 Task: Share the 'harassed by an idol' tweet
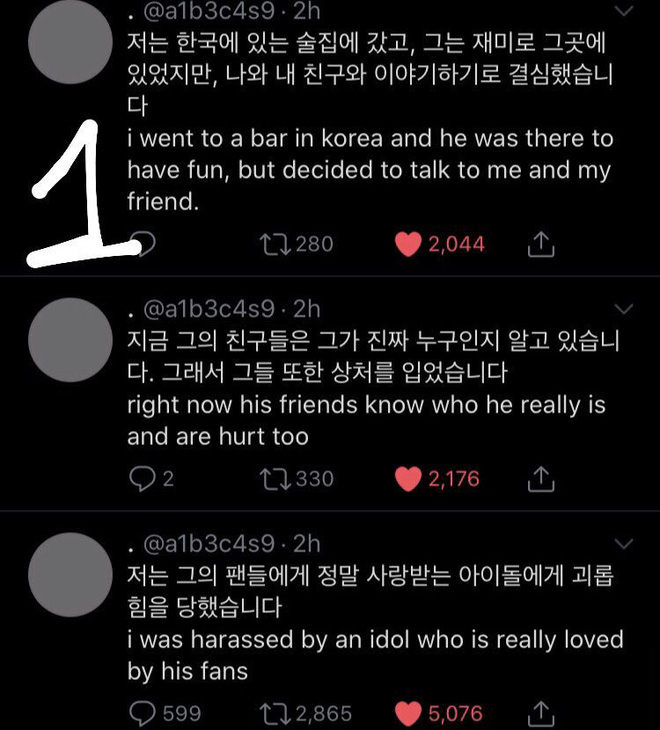[x=541, y=714]
